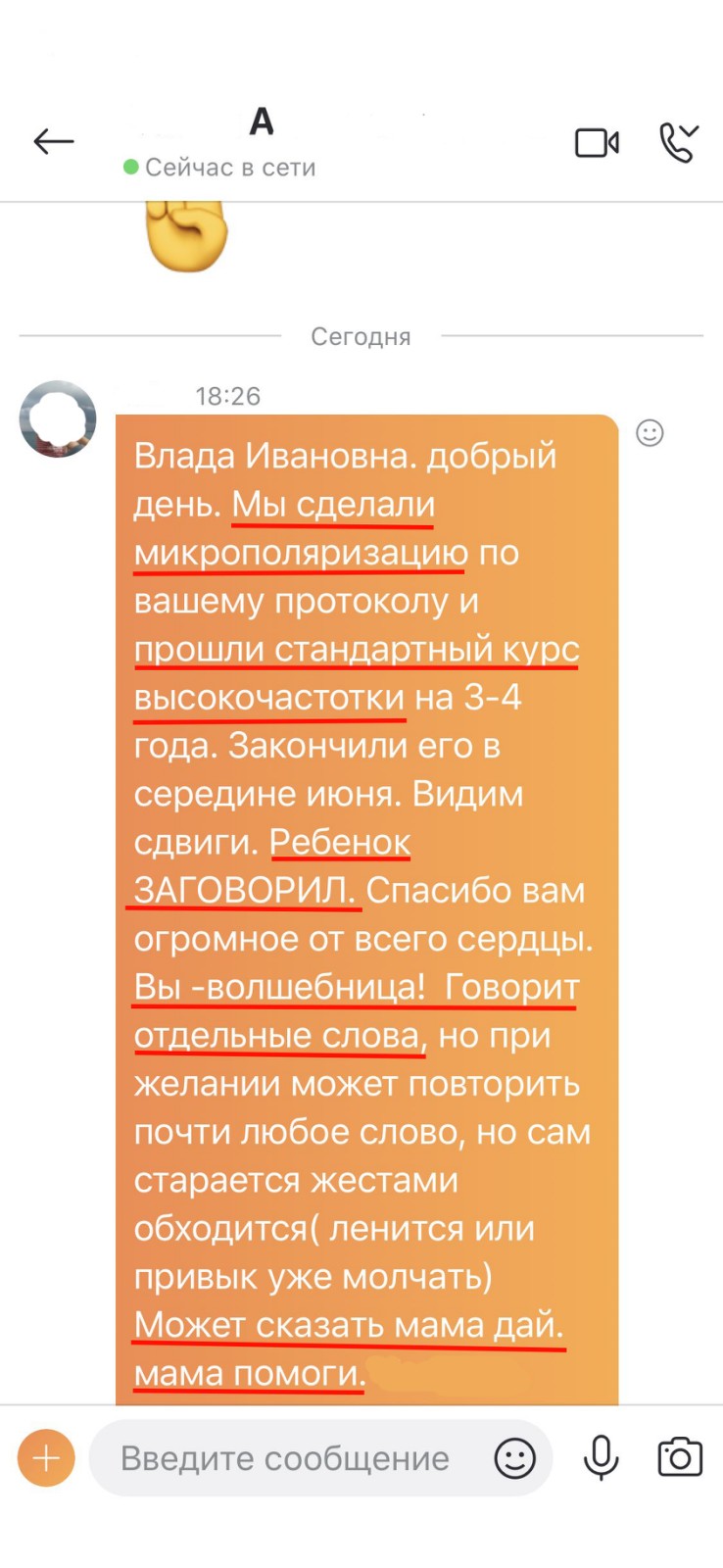Go back using the arrow icon
This screenshot has height=1568, width=723.
pos(54,142)
